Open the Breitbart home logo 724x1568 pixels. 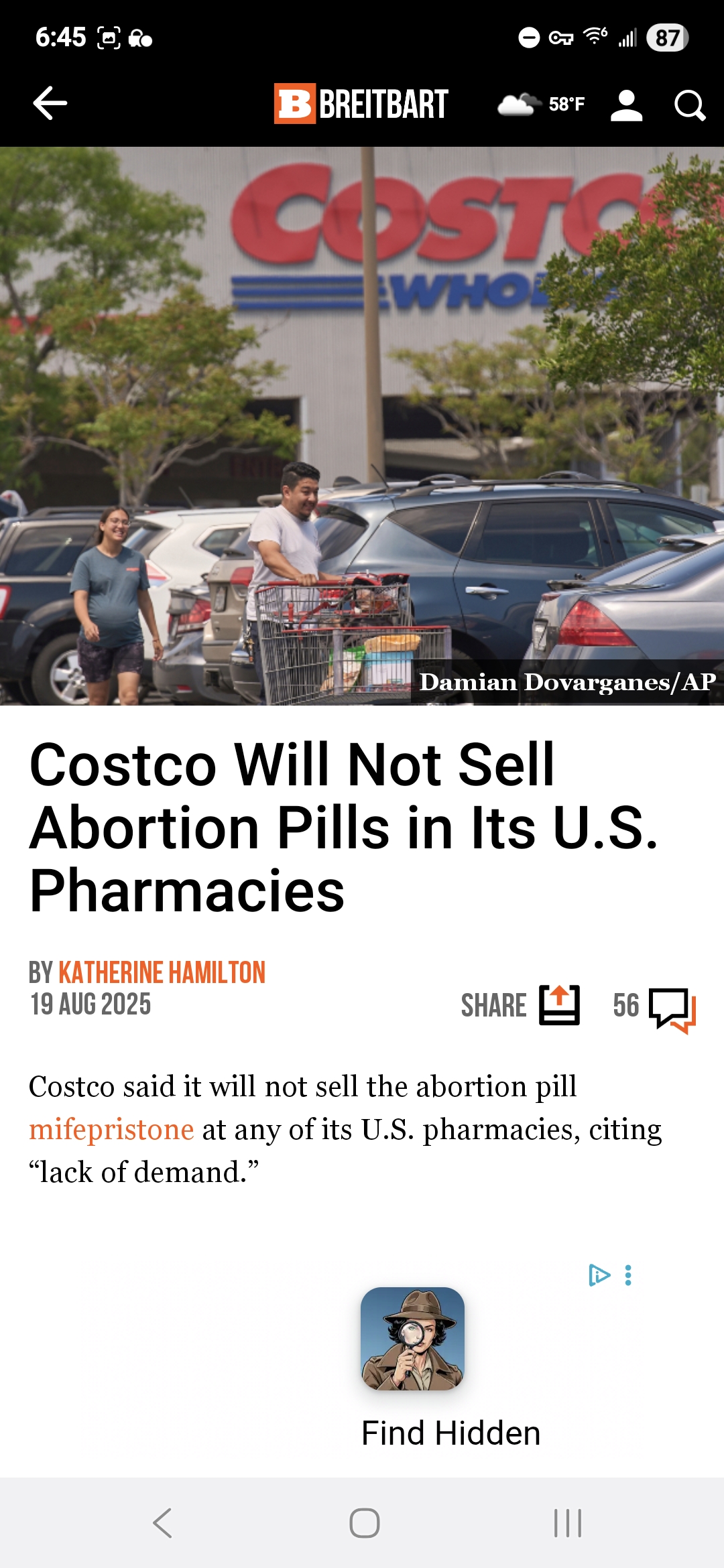pyautogui.click(x=361, y=104)
